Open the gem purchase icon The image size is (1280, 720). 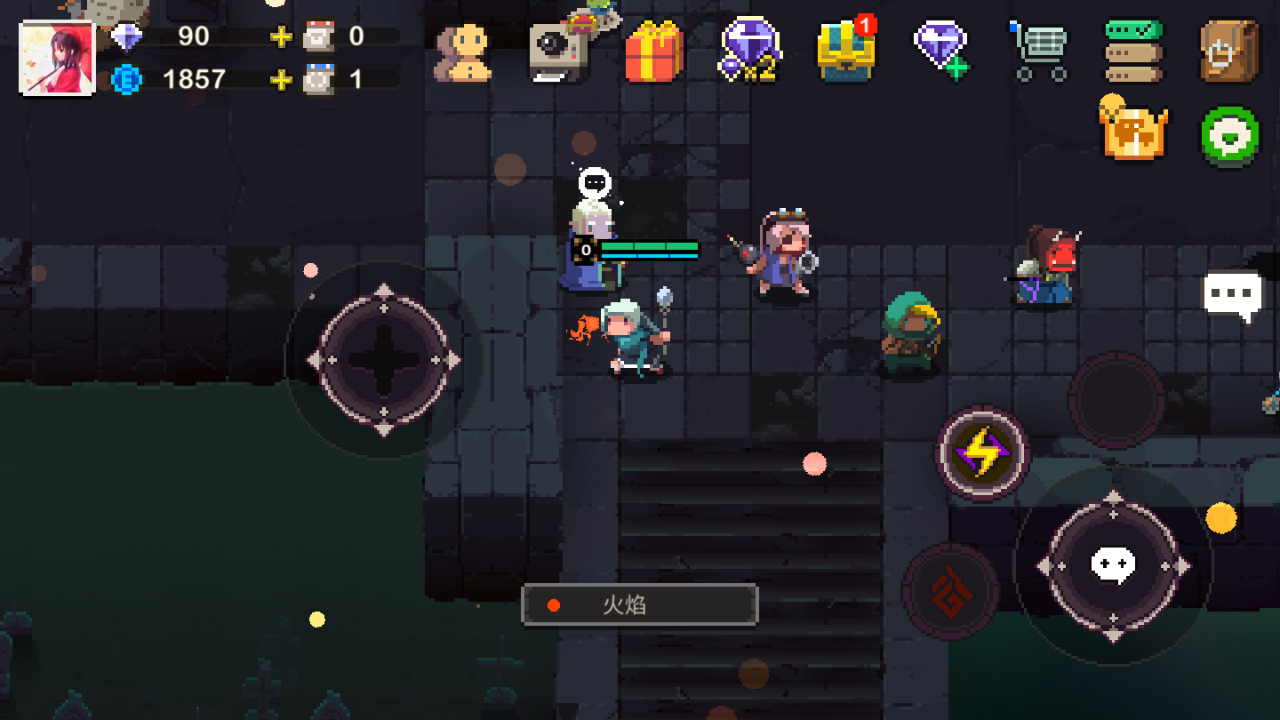coord(941,50)
